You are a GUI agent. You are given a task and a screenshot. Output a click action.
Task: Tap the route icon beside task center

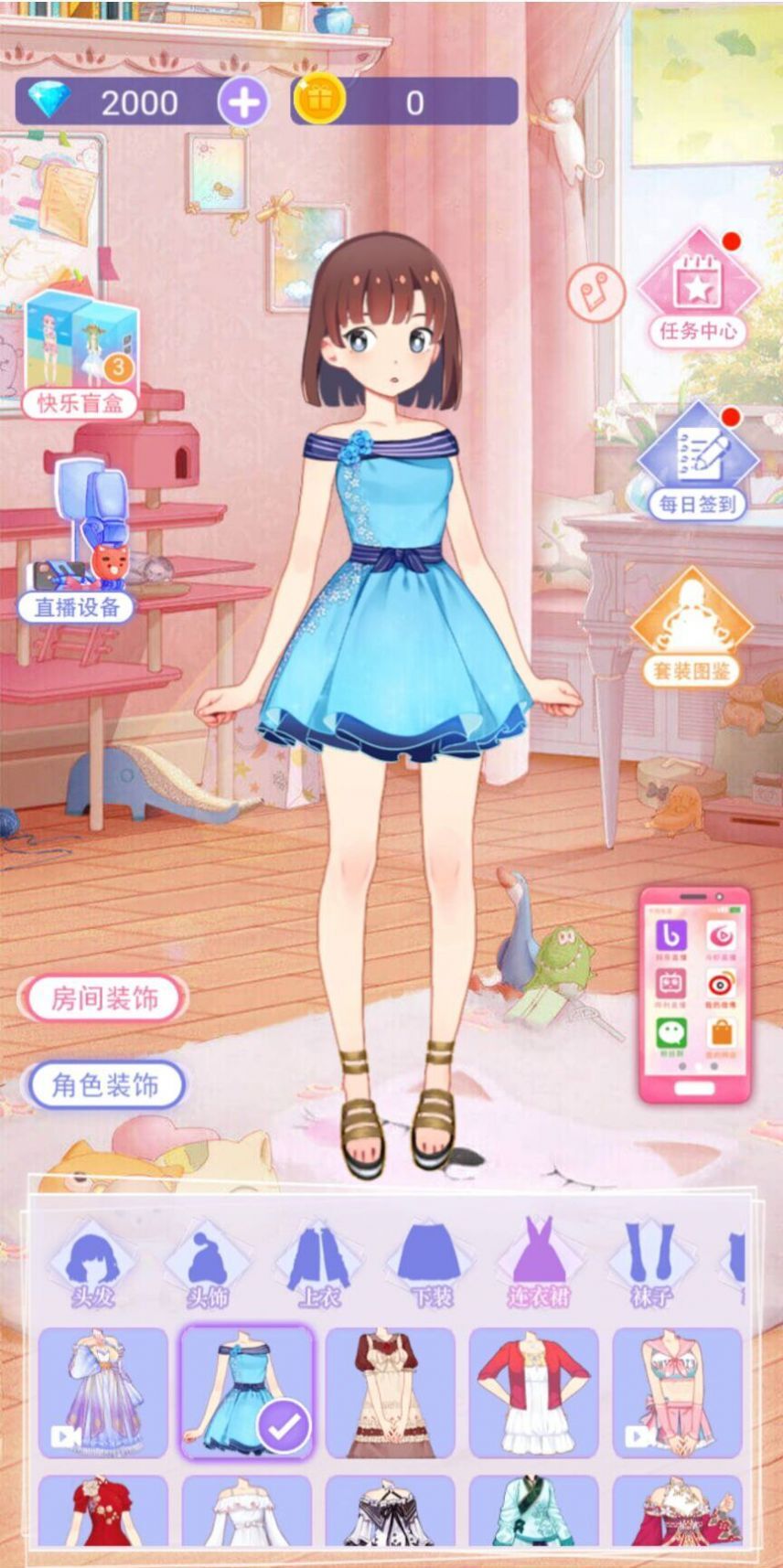(x=595, y=292)
